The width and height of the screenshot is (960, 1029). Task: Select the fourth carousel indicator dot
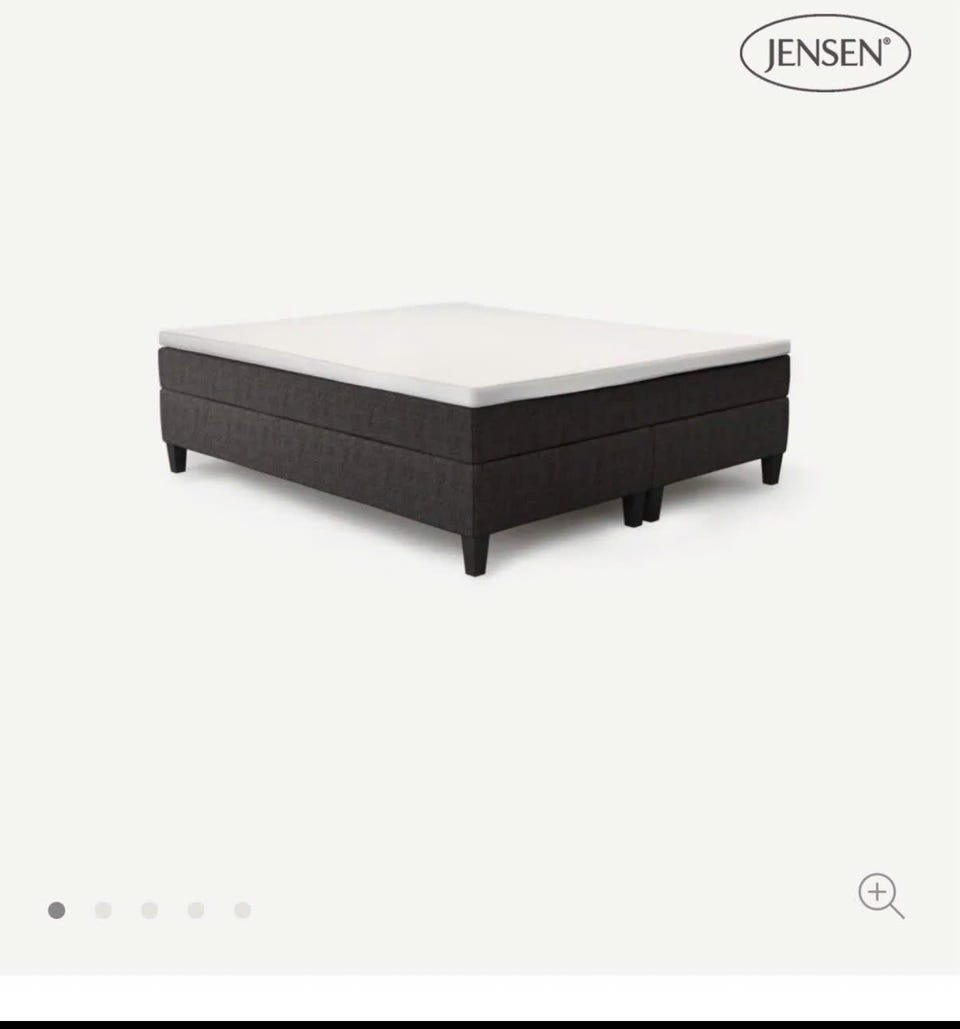(196, 910)
